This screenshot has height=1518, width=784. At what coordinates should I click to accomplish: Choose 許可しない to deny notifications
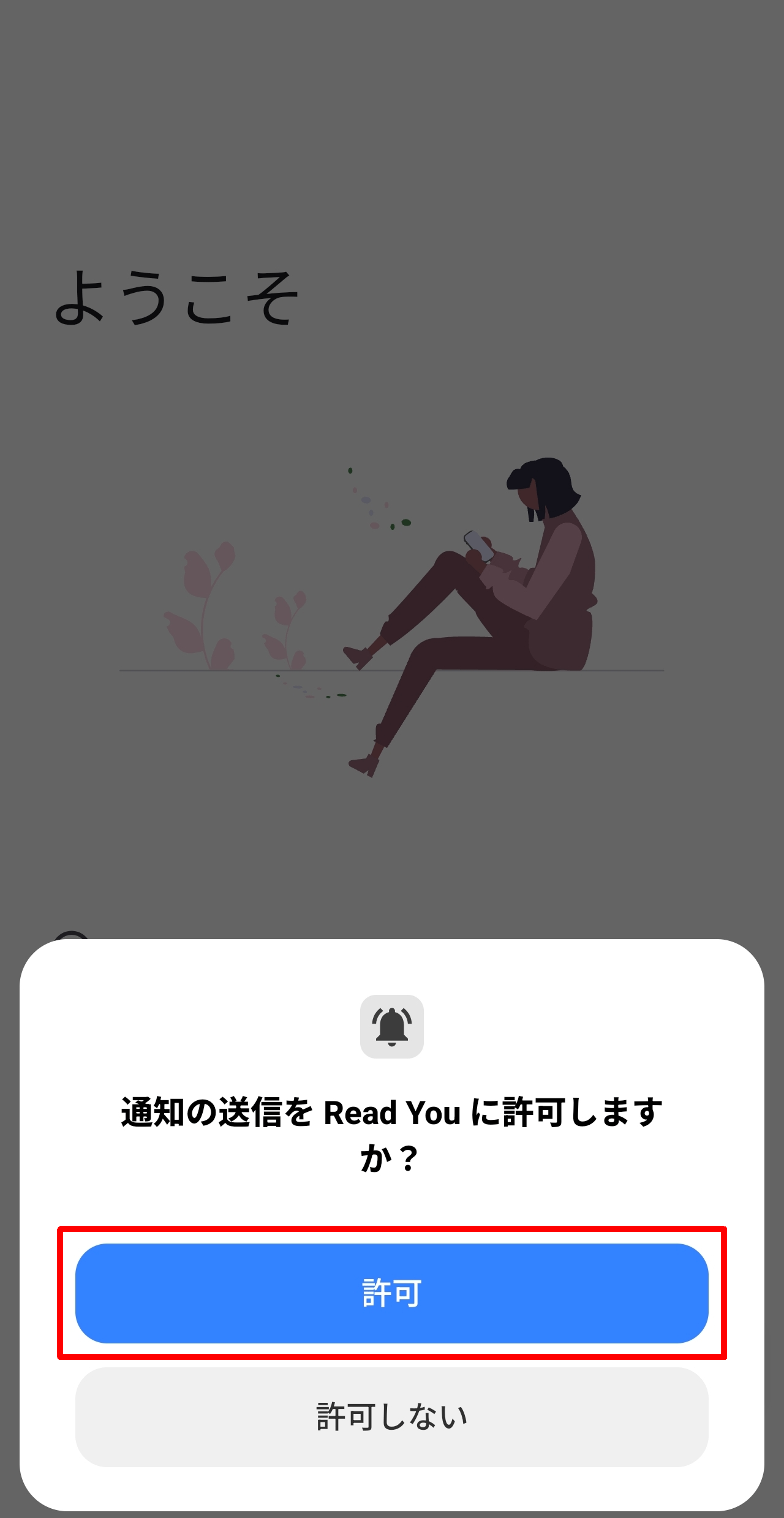tap(392, 1417)
